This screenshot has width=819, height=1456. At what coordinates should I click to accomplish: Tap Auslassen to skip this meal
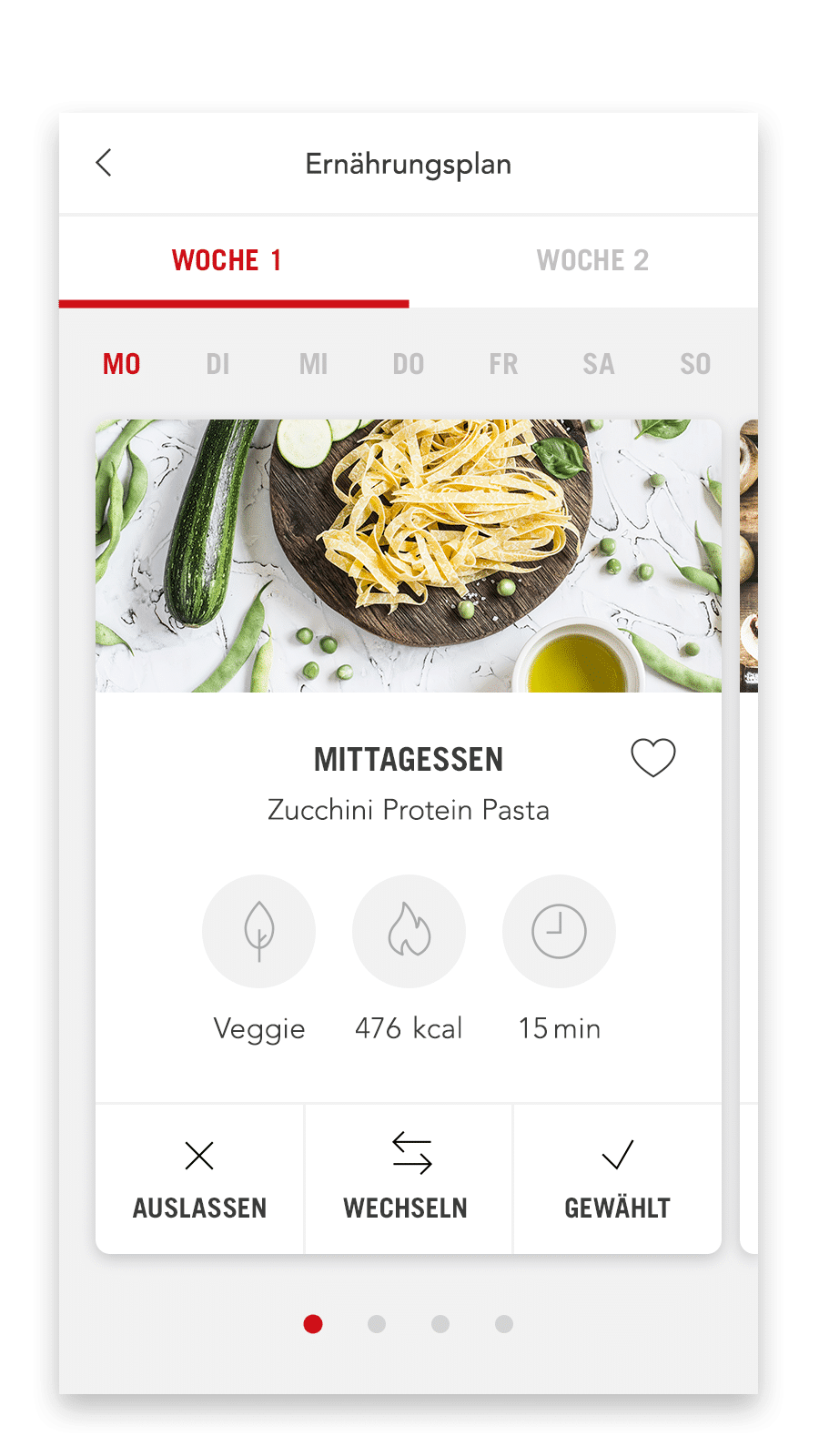coord(199,1179)
